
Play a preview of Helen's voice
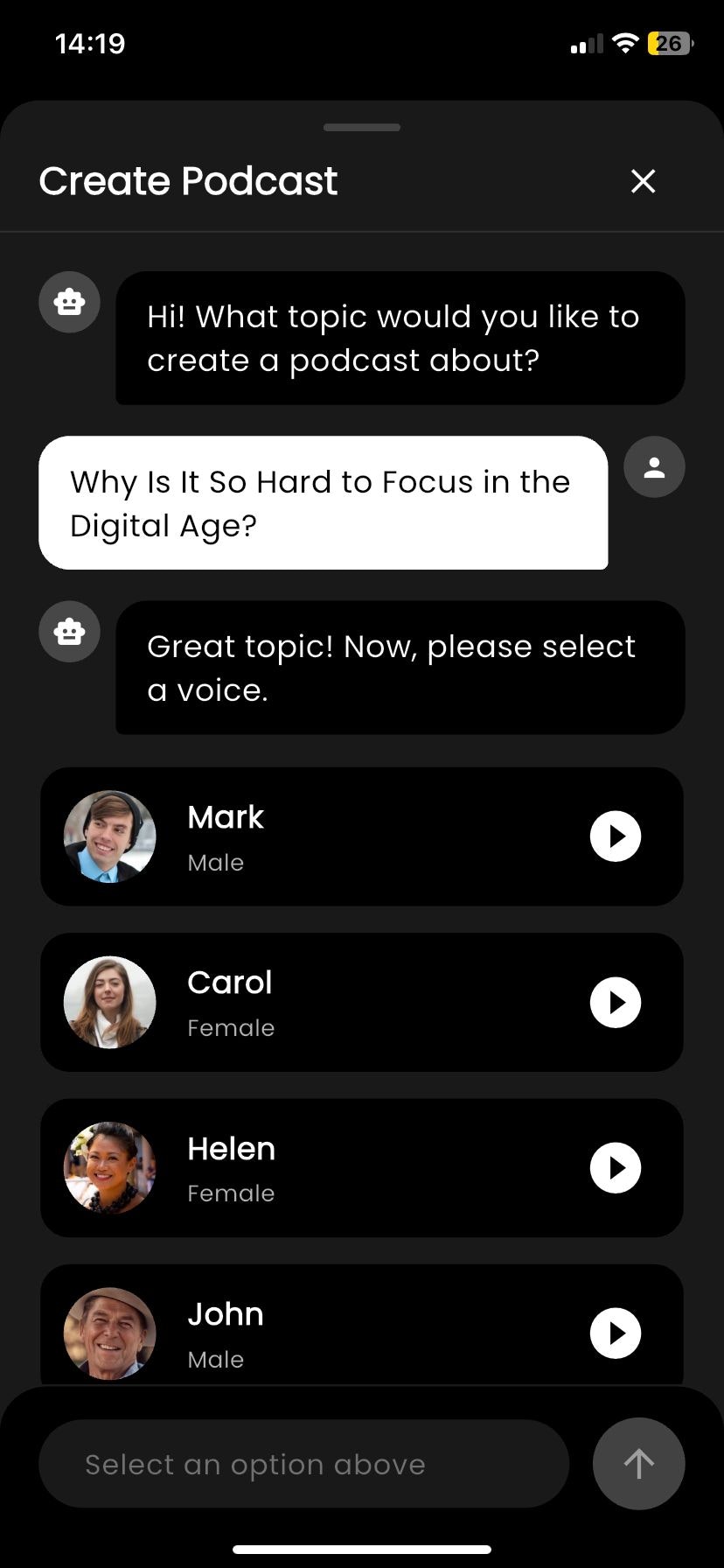coord(616,1168)
